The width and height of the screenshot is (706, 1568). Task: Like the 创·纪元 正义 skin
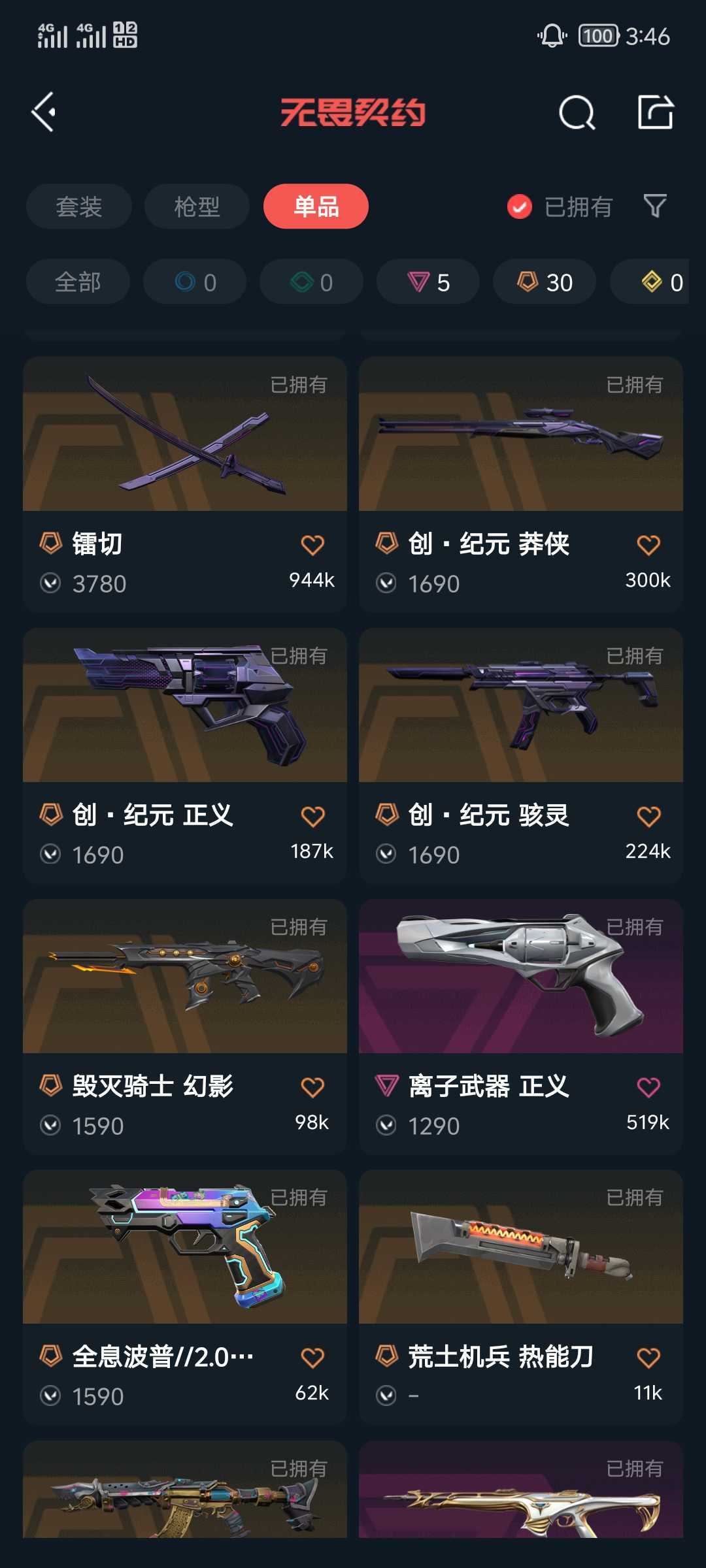click(312, 816)
